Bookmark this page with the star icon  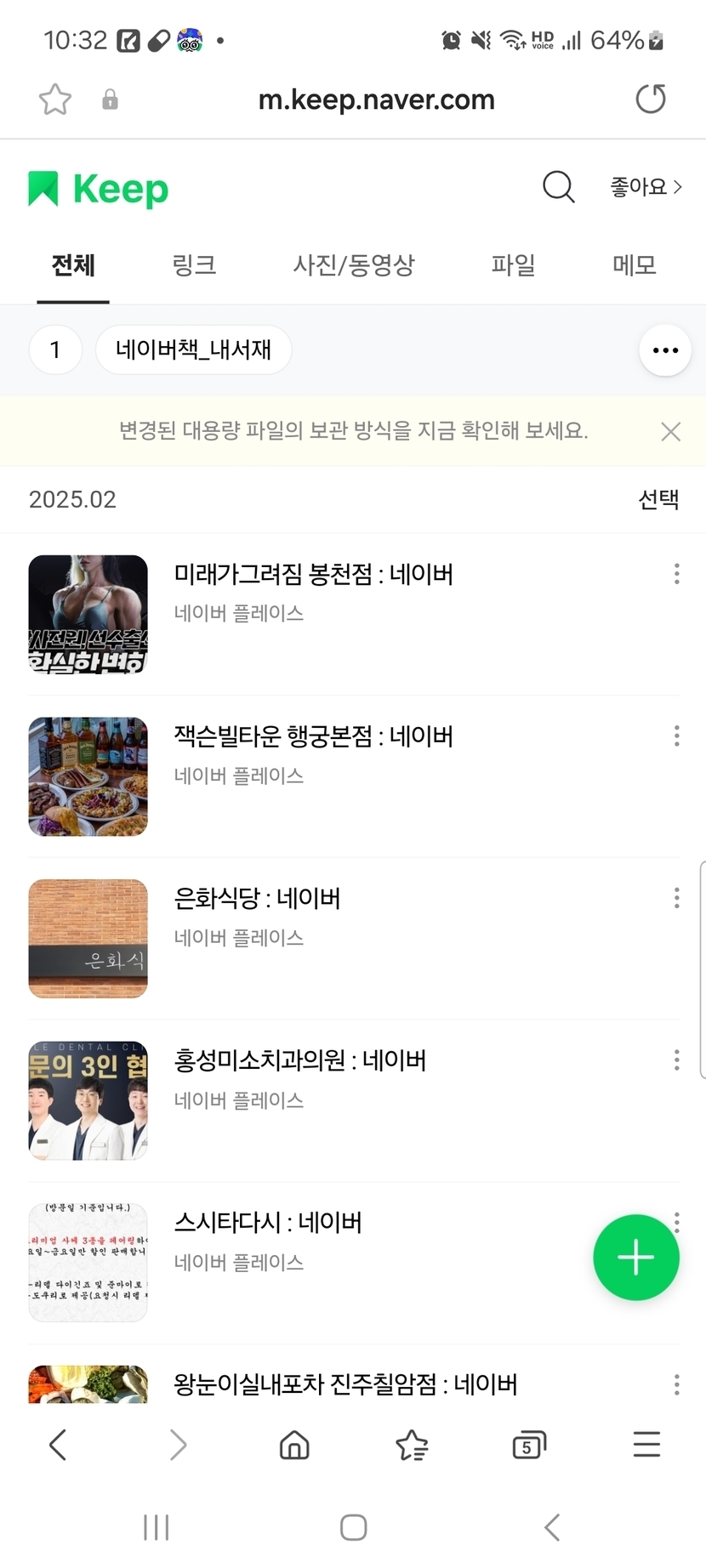click(x=55, y=99)
